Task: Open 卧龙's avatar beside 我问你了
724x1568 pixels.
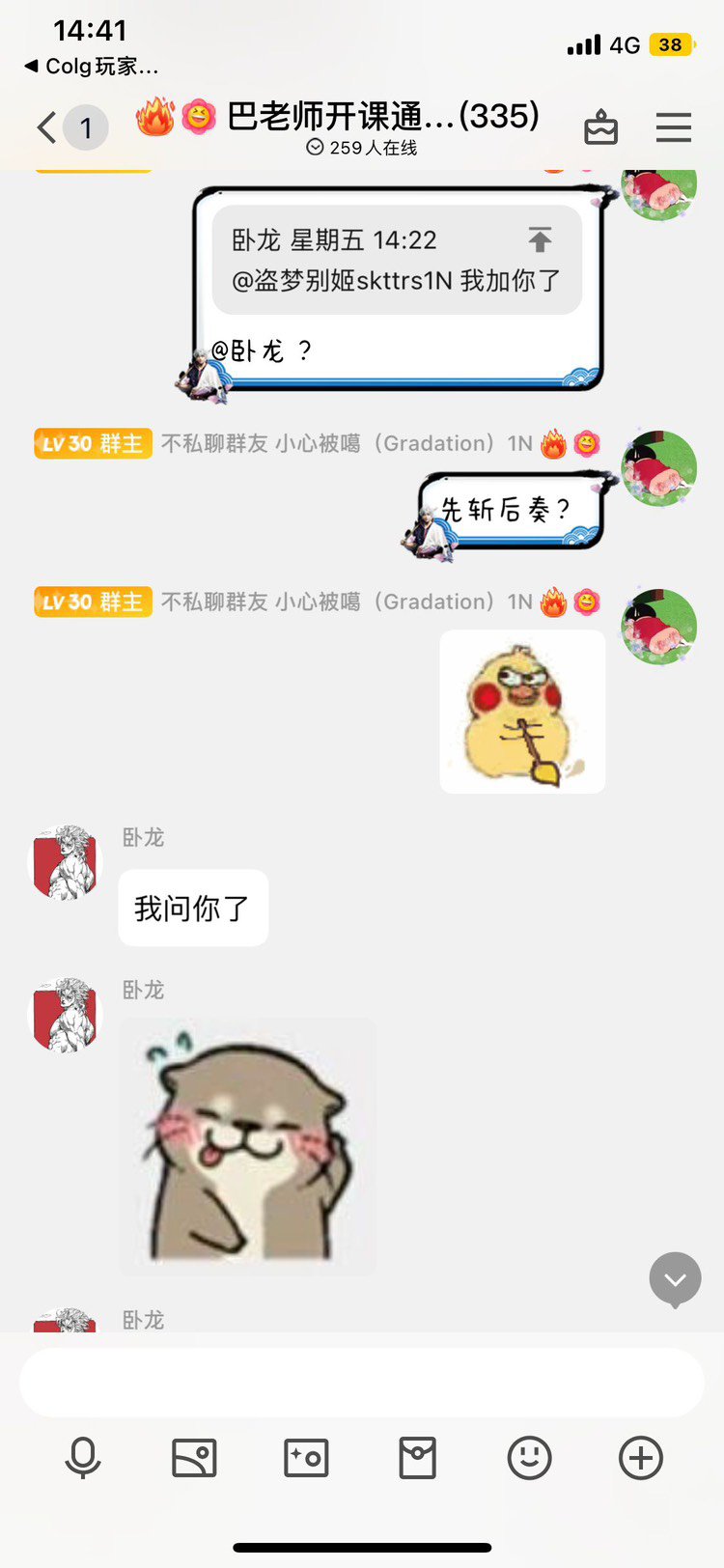Action: pyautogui.click(x=68, y=861)
